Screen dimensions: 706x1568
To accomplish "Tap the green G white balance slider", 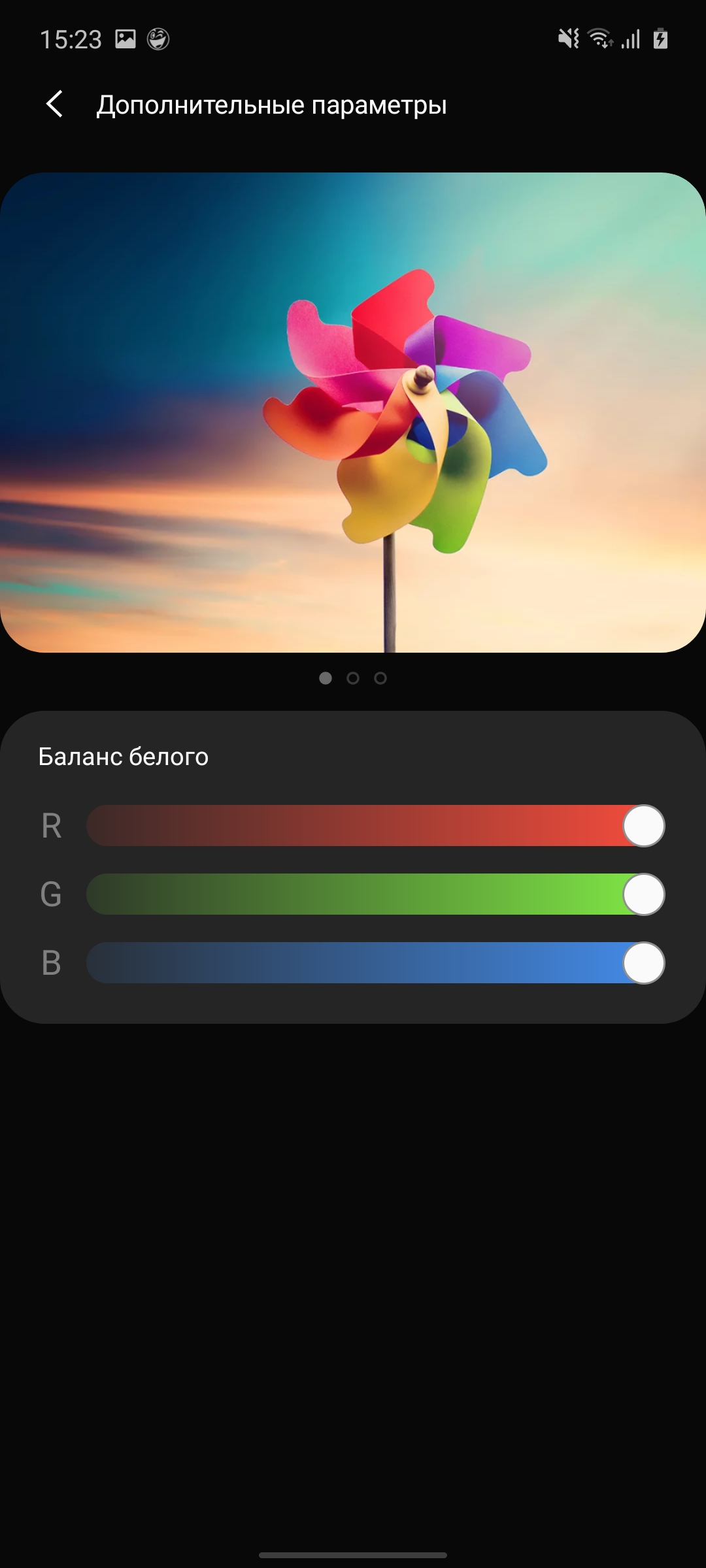I will coord(375,894).
